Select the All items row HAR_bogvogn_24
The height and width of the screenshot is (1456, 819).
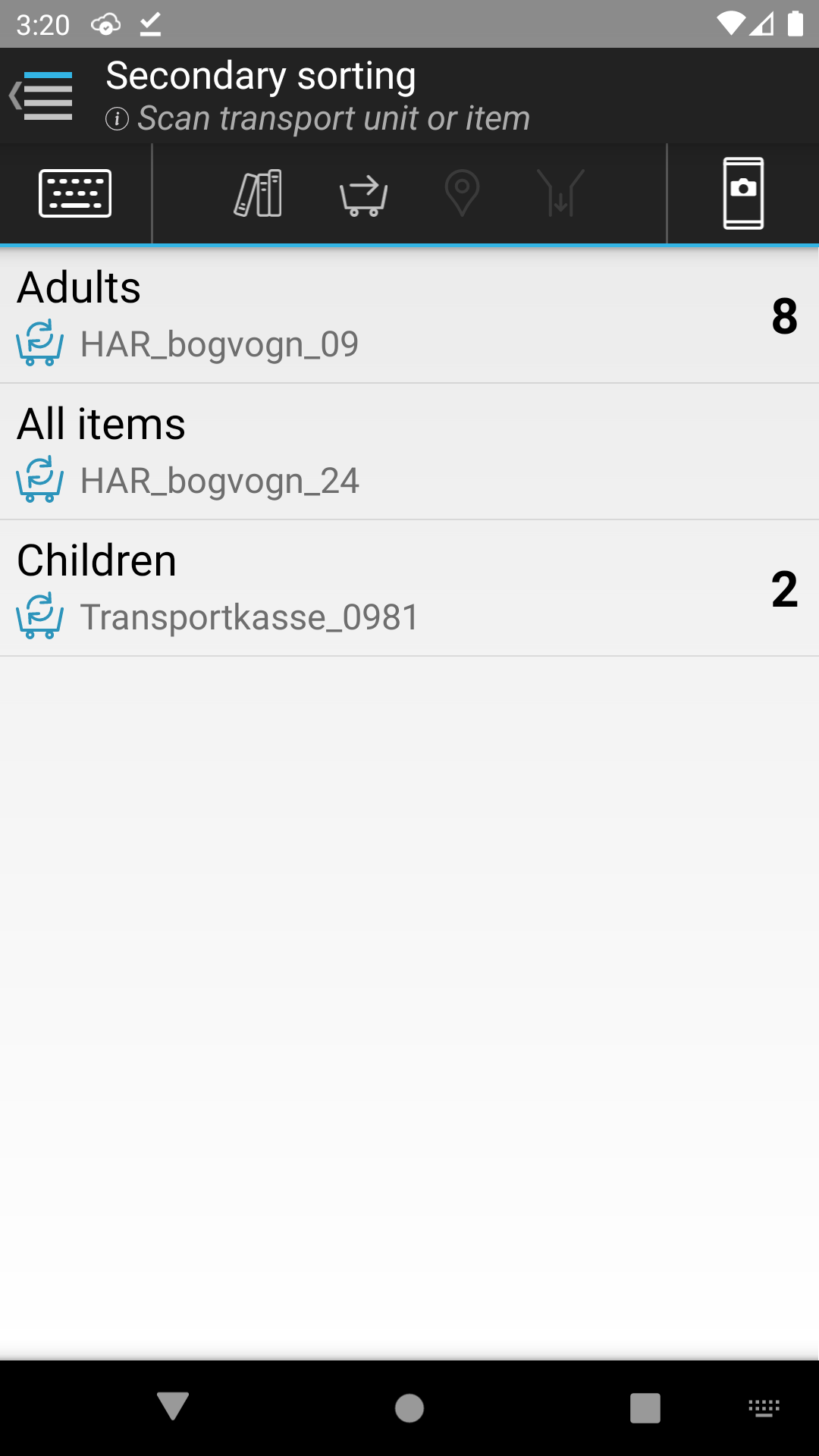[409, 452]
